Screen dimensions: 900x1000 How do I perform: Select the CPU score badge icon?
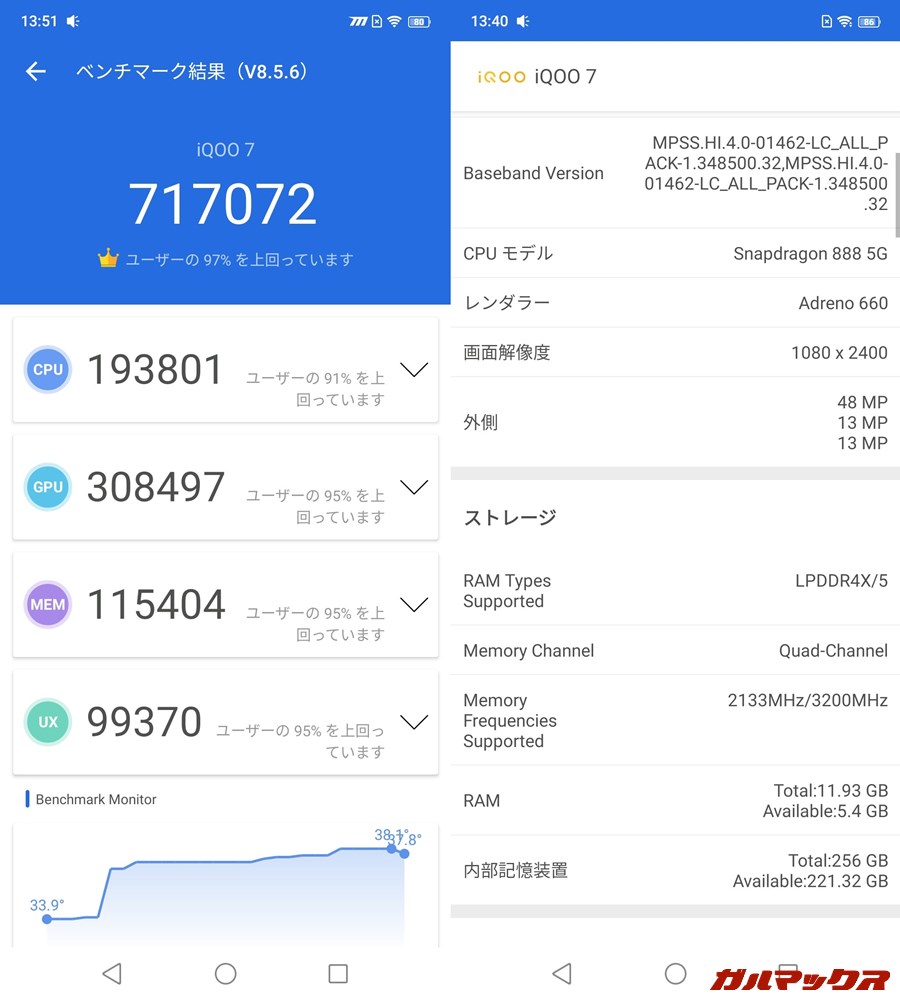point(47,370)
